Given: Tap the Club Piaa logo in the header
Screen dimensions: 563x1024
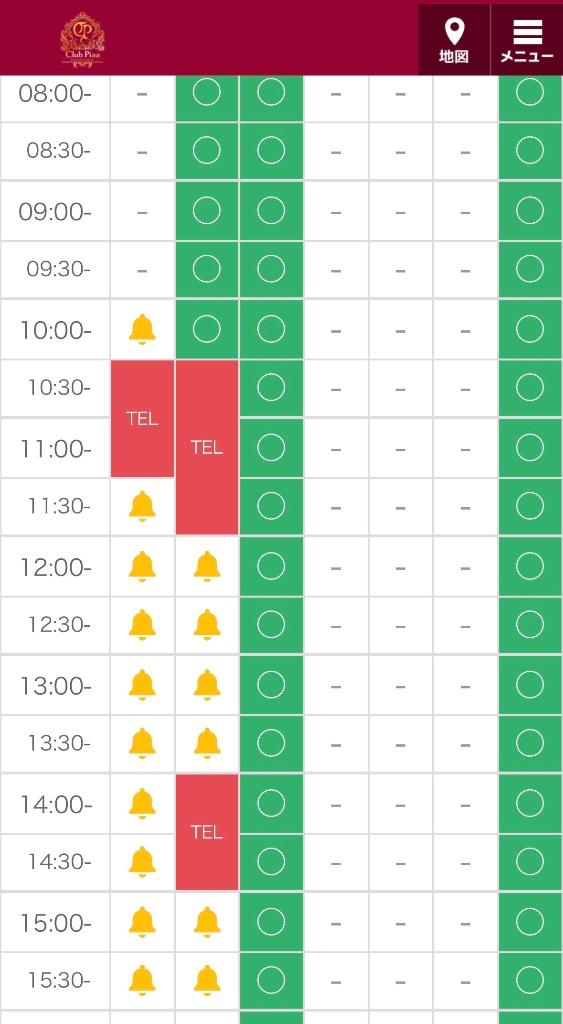Looking at the screenshot, I should 82,39.
